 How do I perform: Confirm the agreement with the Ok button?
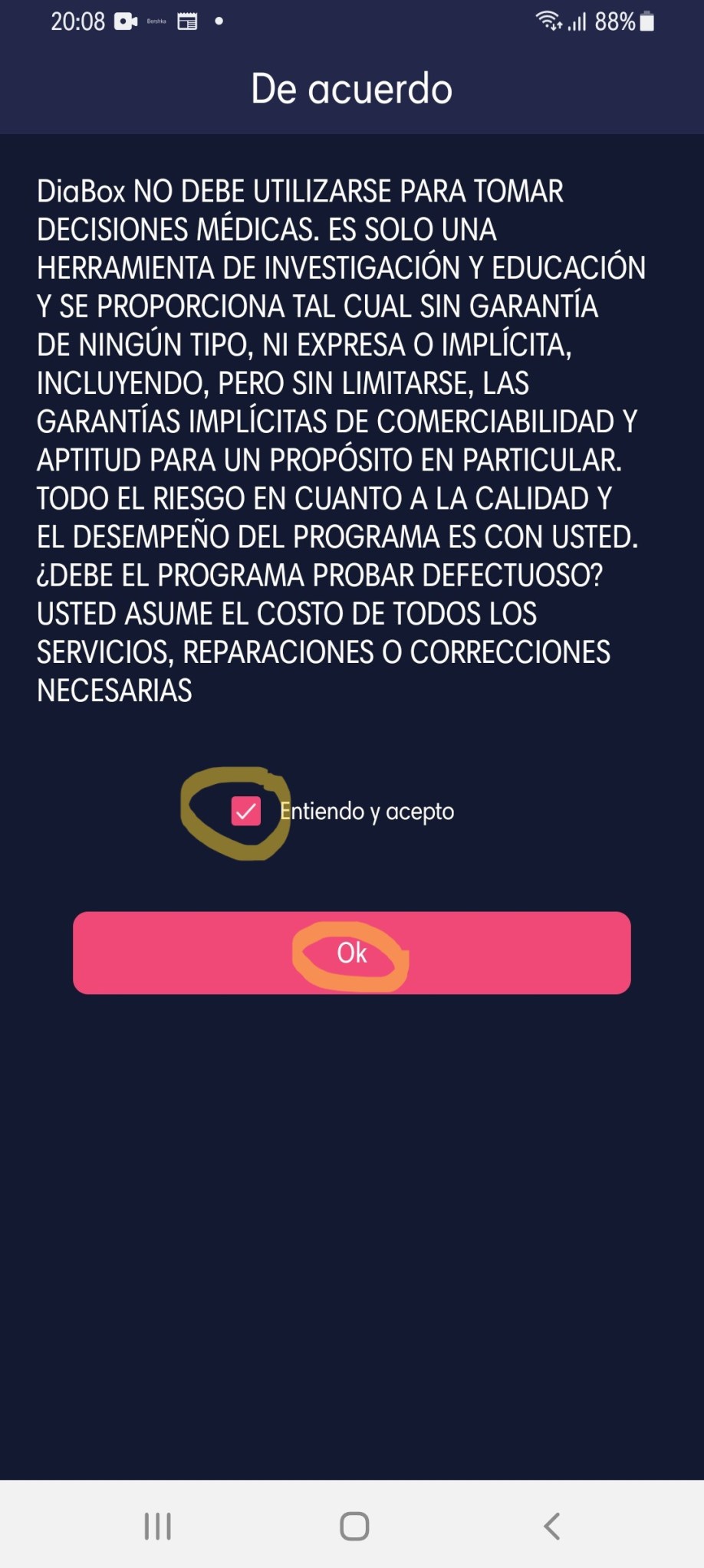click(x=352, y=953)
